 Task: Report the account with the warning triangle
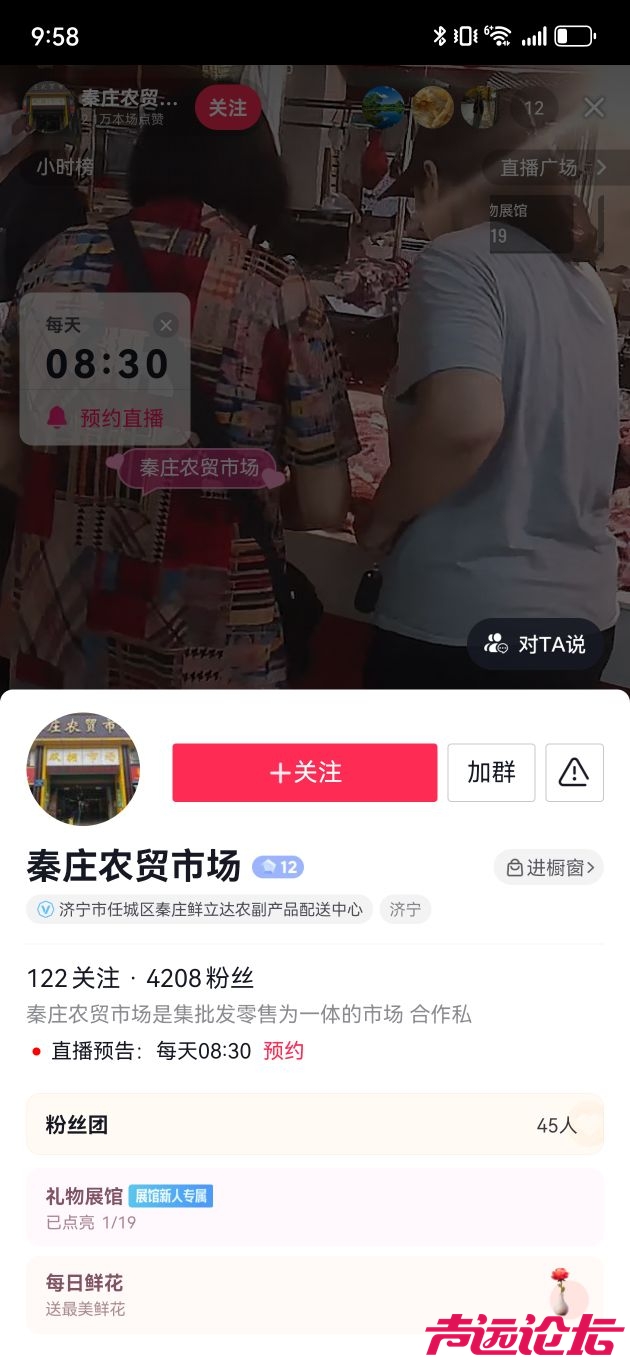click(574, 772)
